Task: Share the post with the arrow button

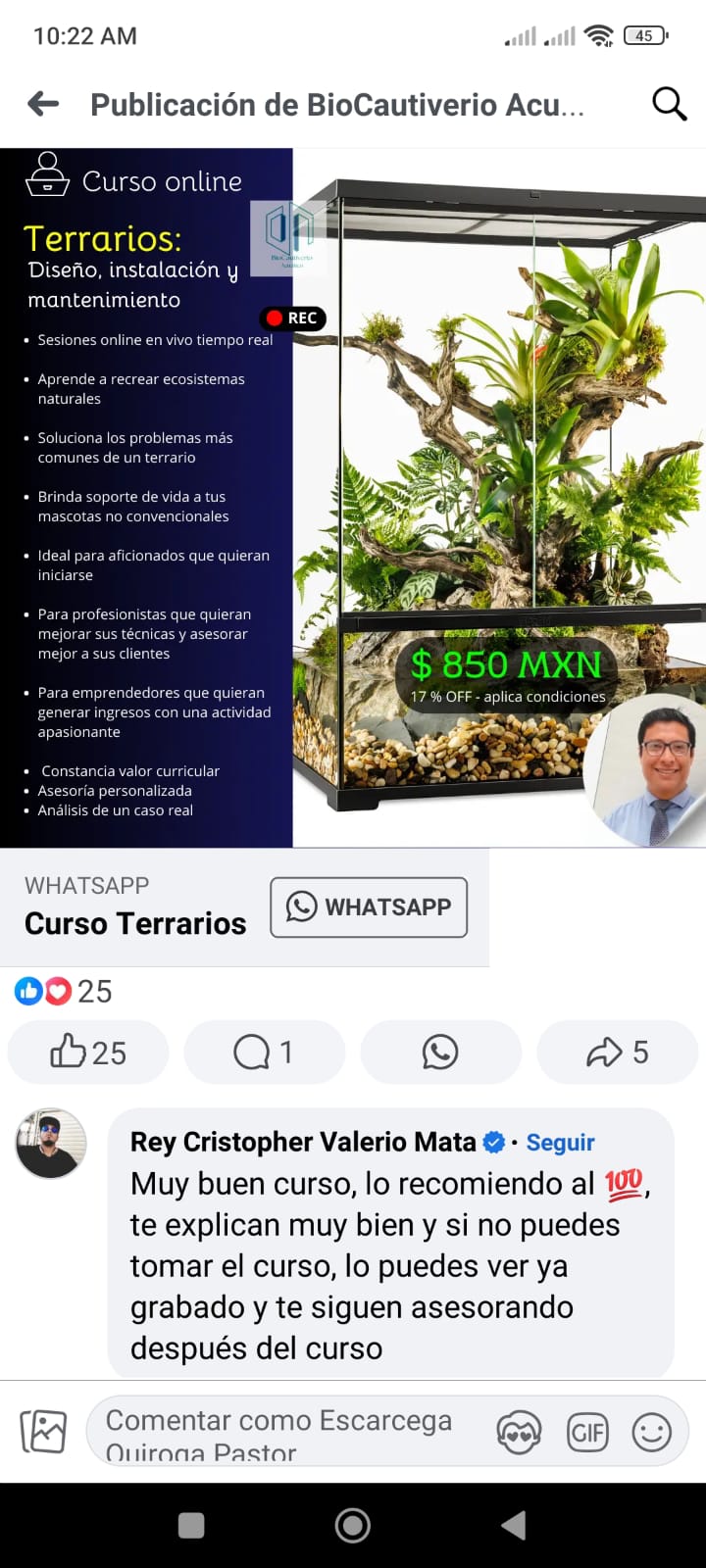Action: [617, 1053]
